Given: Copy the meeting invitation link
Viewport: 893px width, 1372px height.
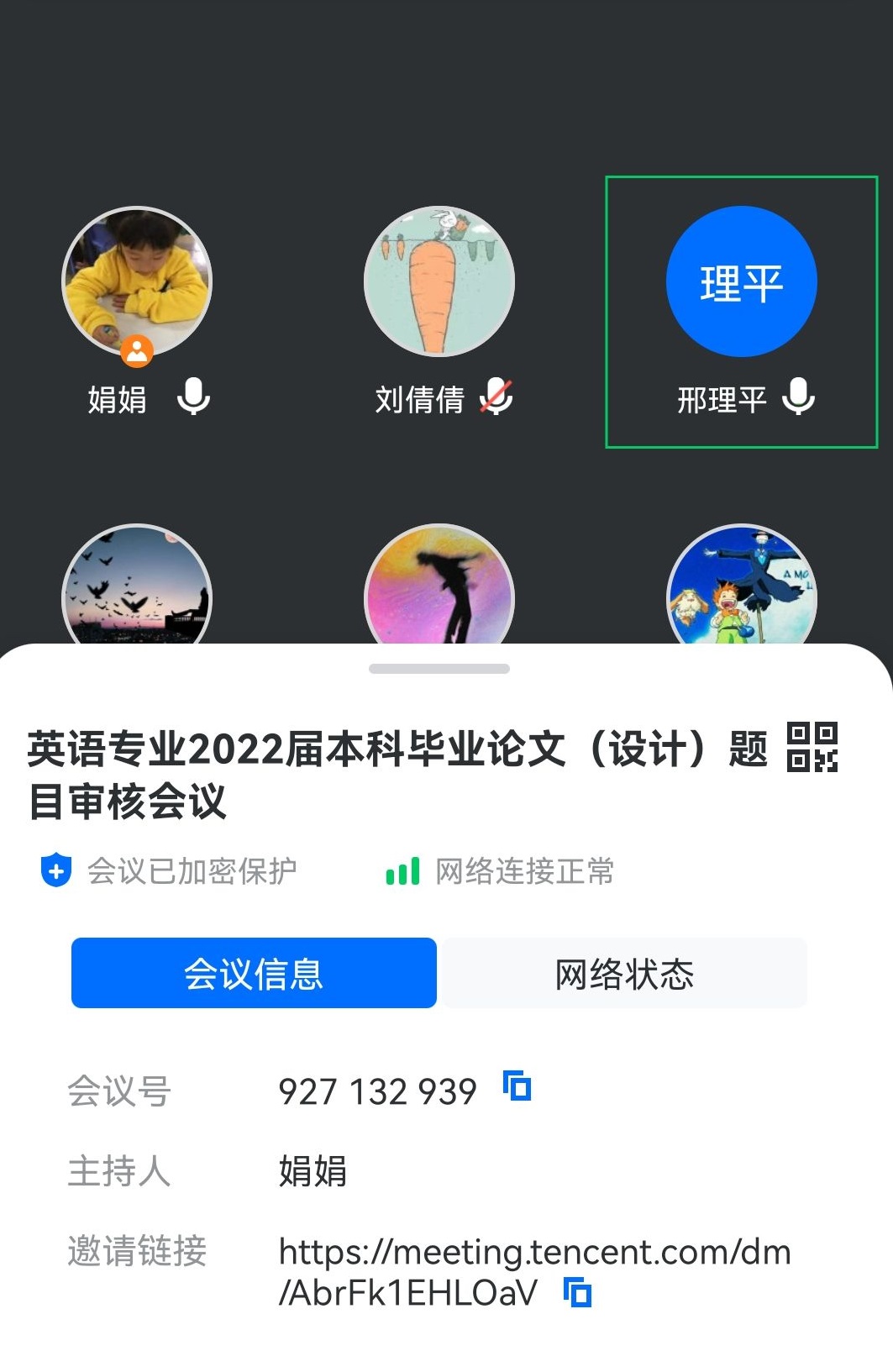Looking at the screenshot, I should [577, 1291].
